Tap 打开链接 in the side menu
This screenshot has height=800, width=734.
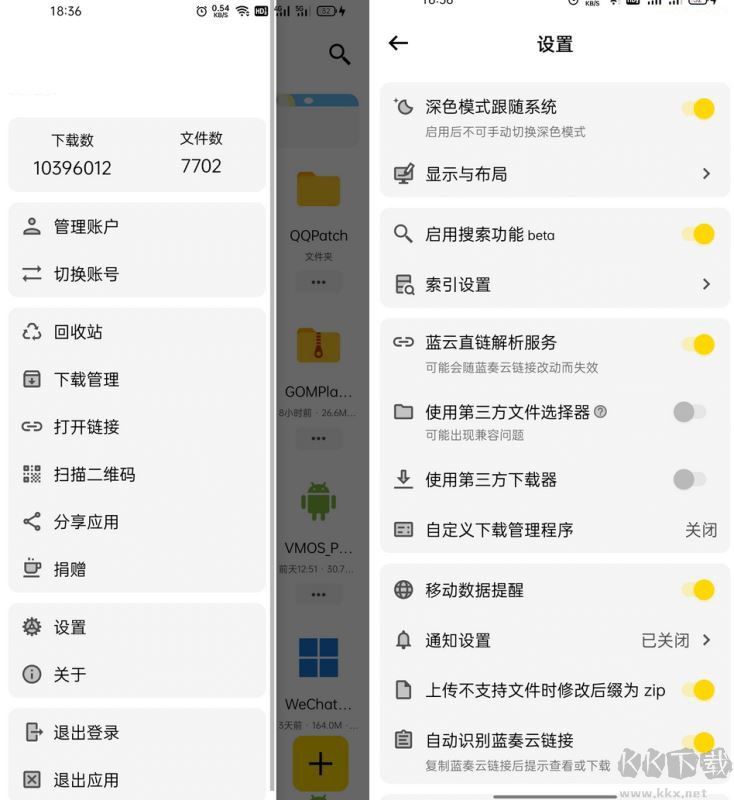[x=86, y=427]
